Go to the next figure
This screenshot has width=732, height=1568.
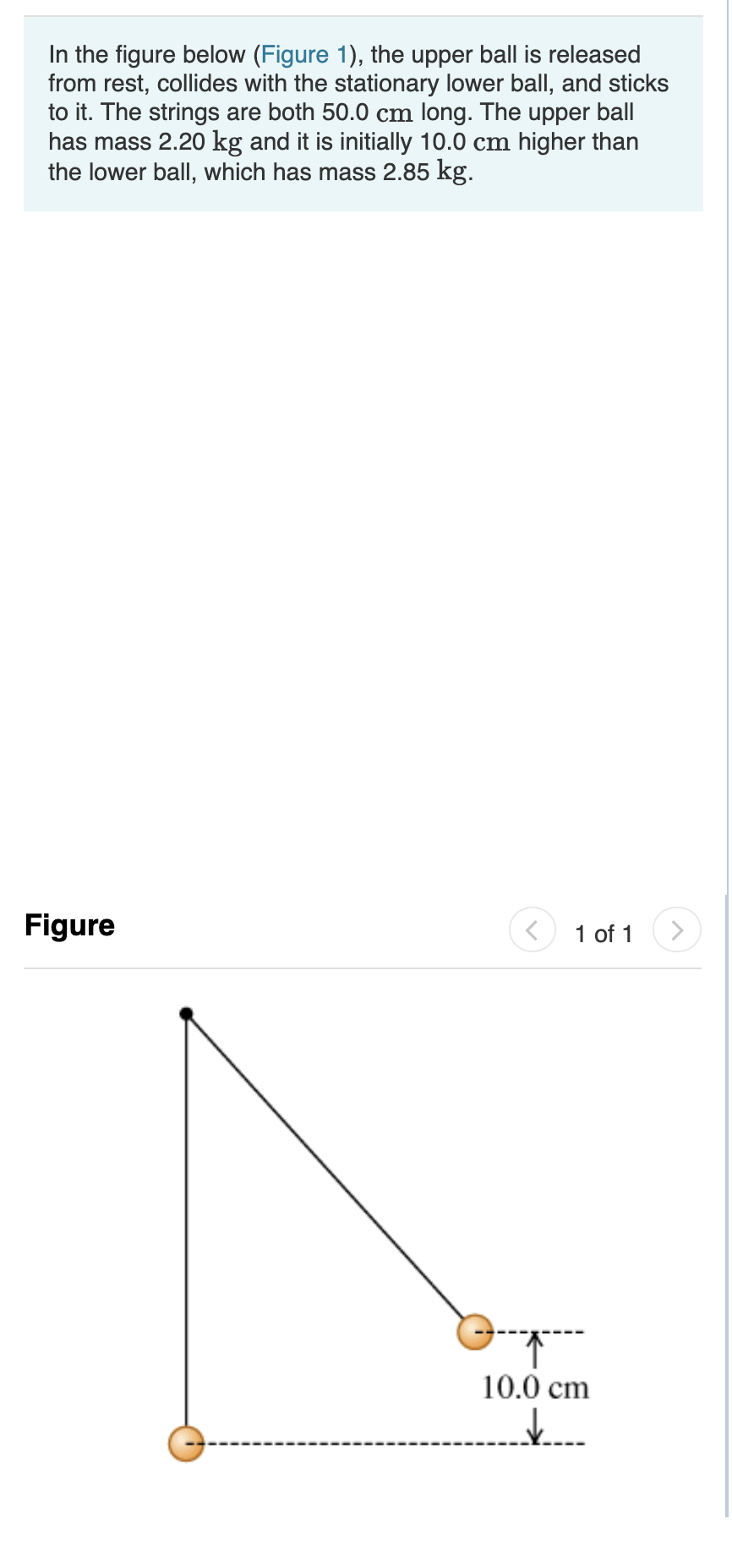[676, 930]
